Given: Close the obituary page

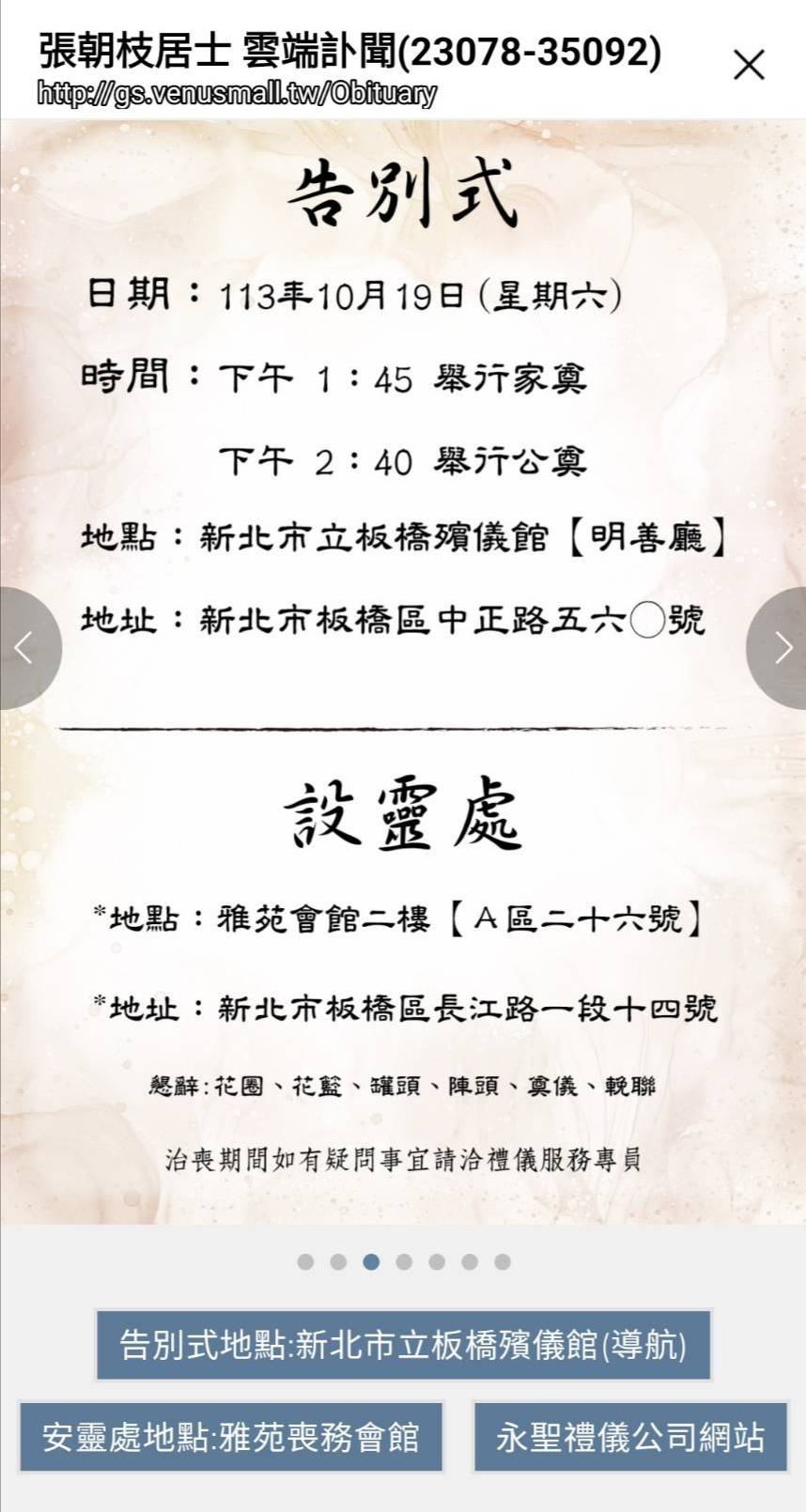Looking at the screenshot, I should pyautogui.click(x=749, y=65).
